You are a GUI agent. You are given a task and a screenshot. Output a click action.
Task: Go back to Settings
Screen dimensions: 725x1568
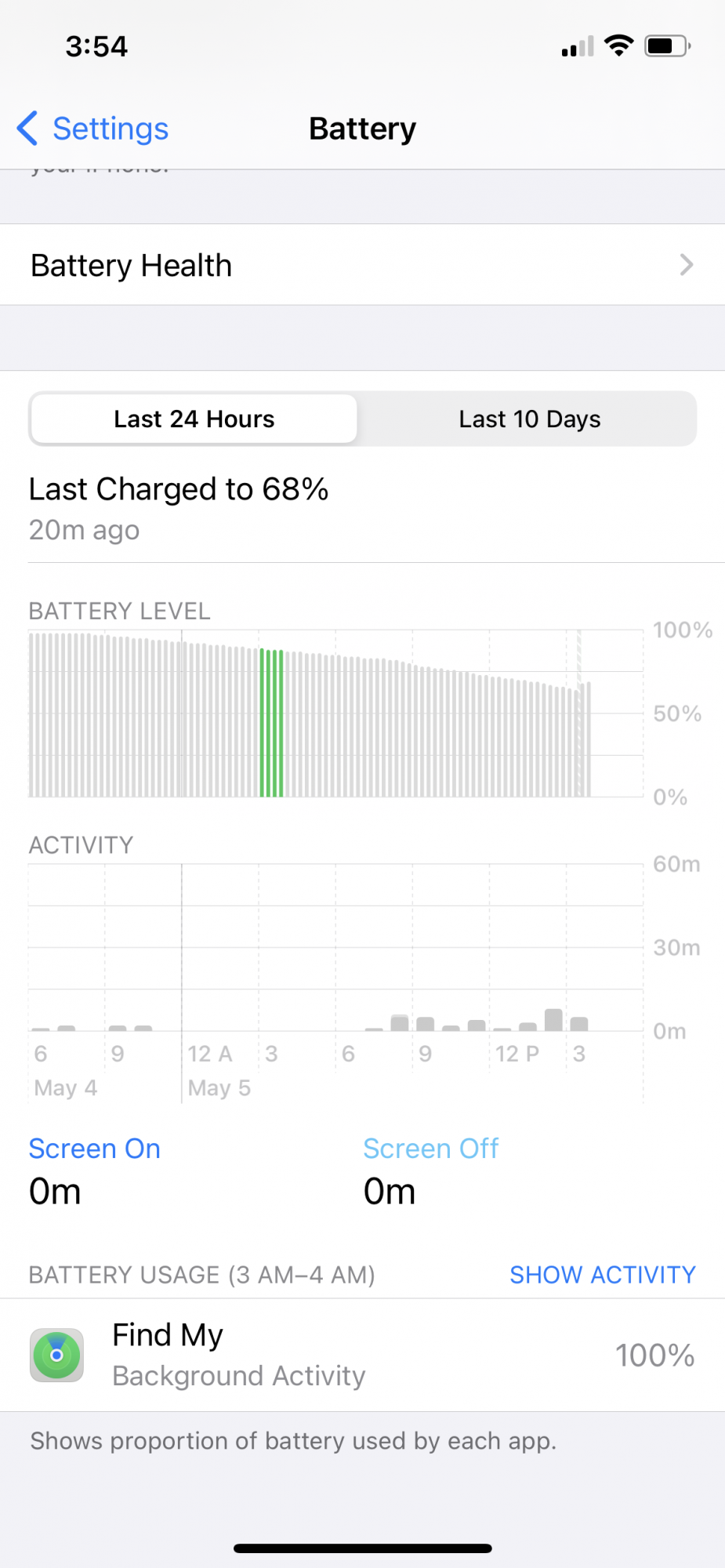[93, 129]
